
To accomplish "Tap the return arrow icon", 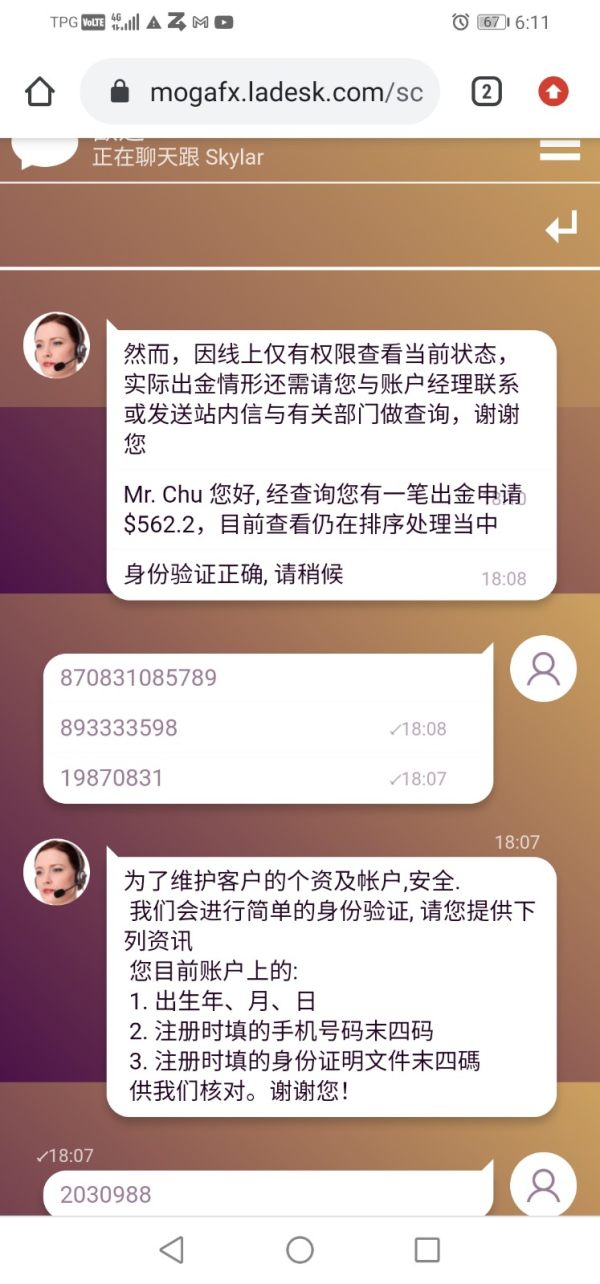I will pos(561,227).
